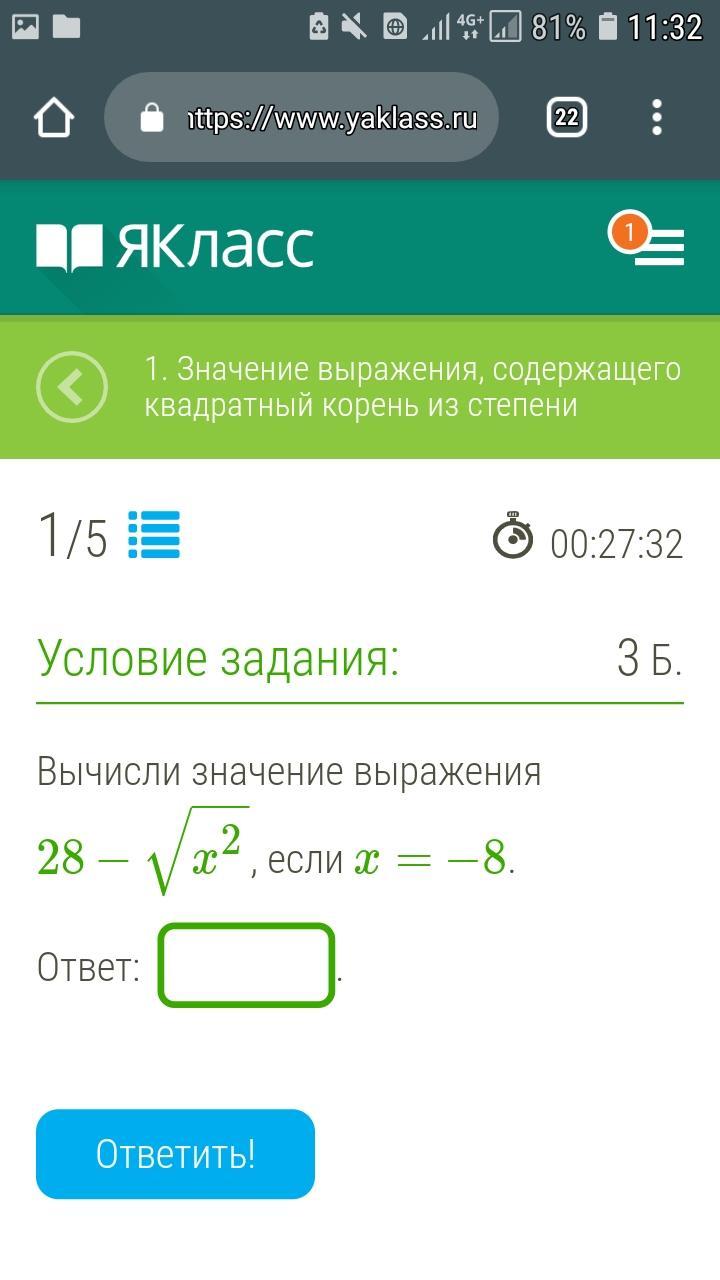Viewport: 720px width, 1280px height.
Task: Open the browser tab switcher showing 22
Action: click(566, 118)
